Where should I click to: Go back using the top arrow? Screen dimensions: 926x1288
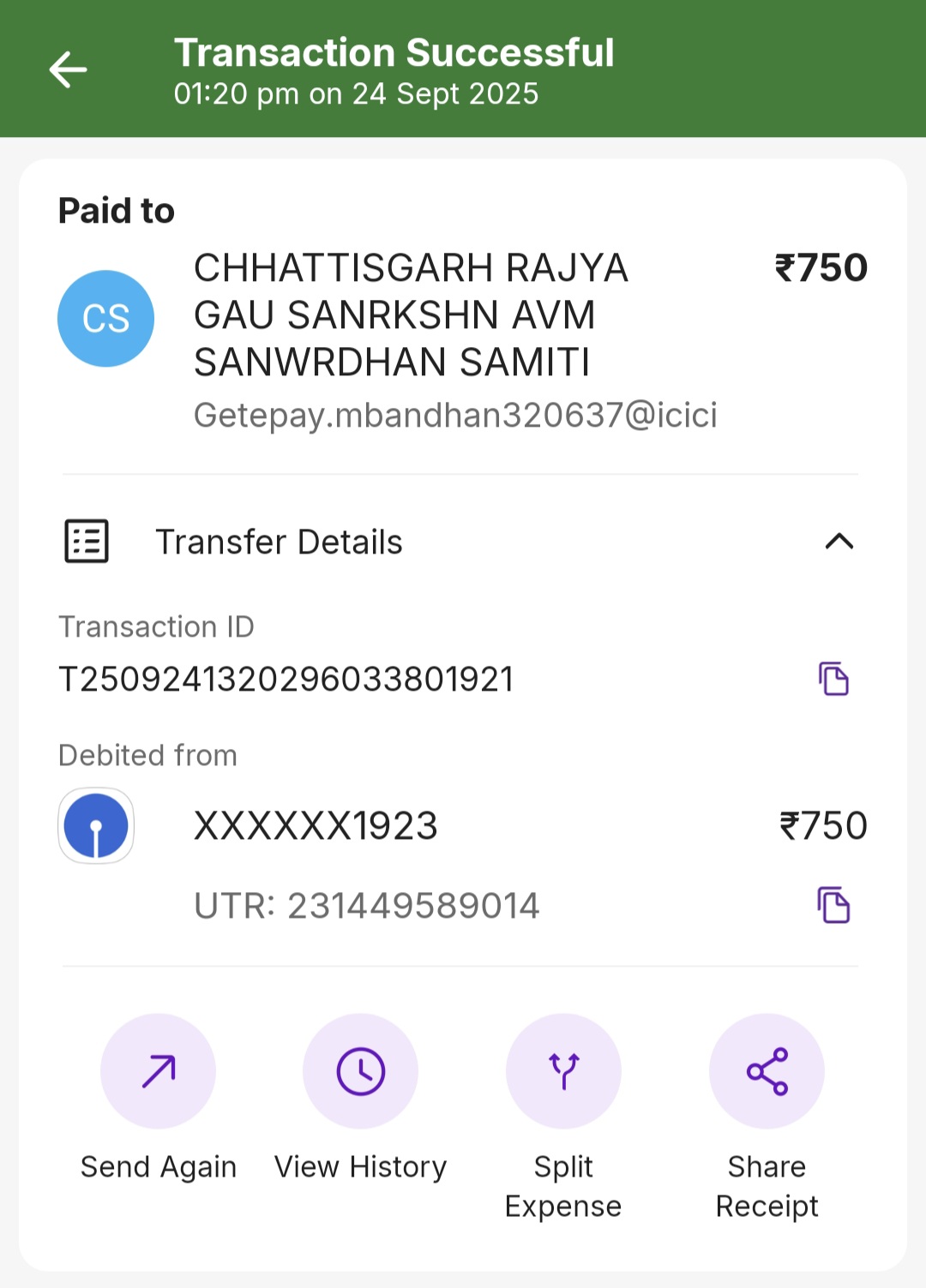(69, 70)
